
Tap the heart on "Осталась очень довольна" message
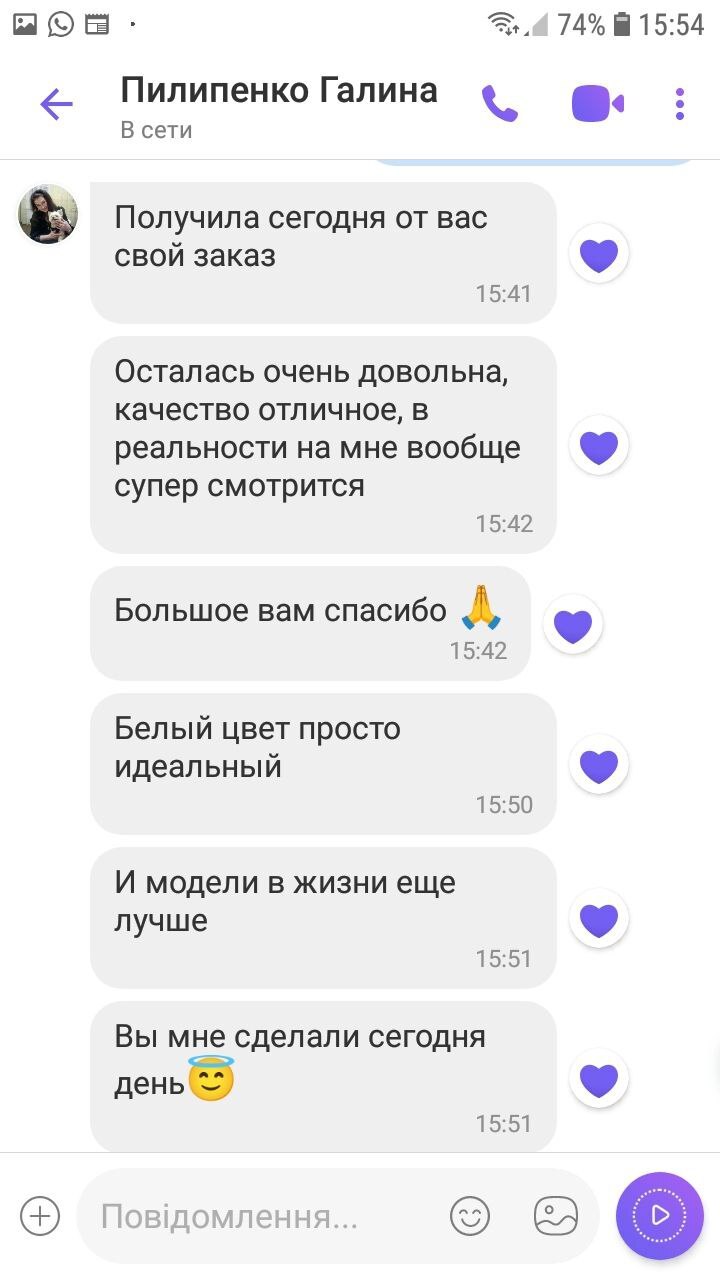tap(599, 446)
